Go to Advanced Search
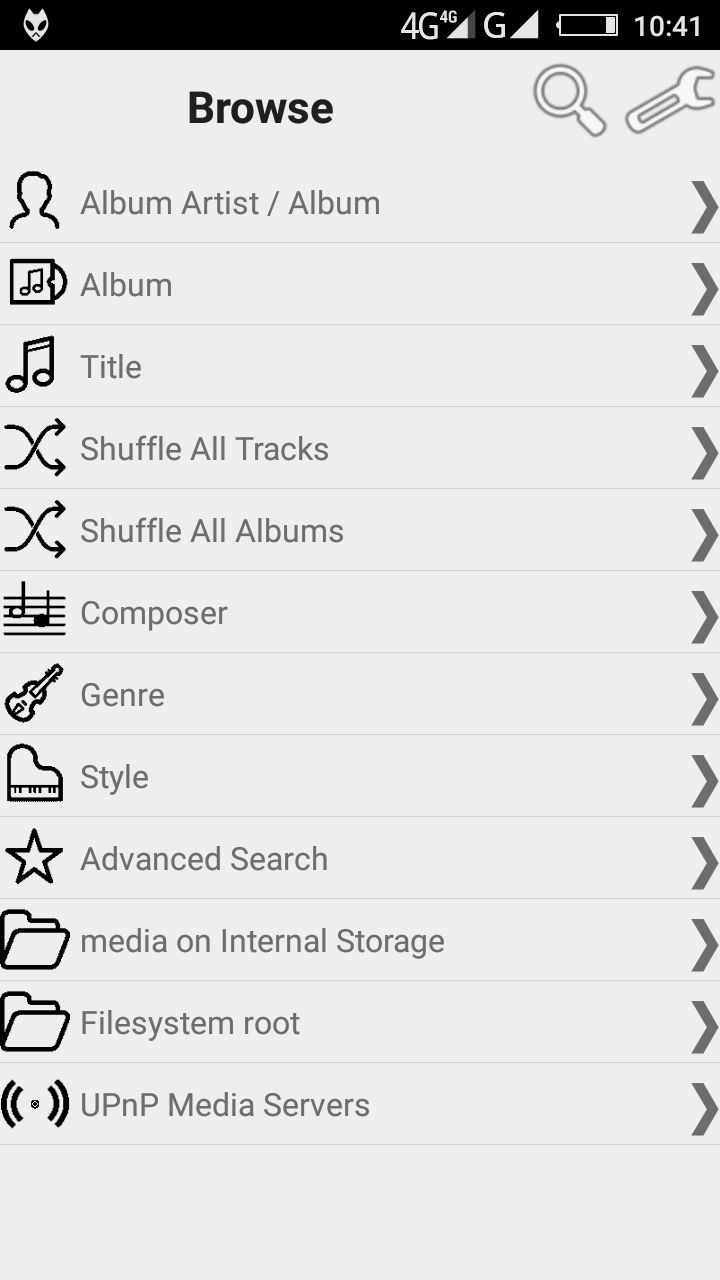 click(x=360, y=858)
